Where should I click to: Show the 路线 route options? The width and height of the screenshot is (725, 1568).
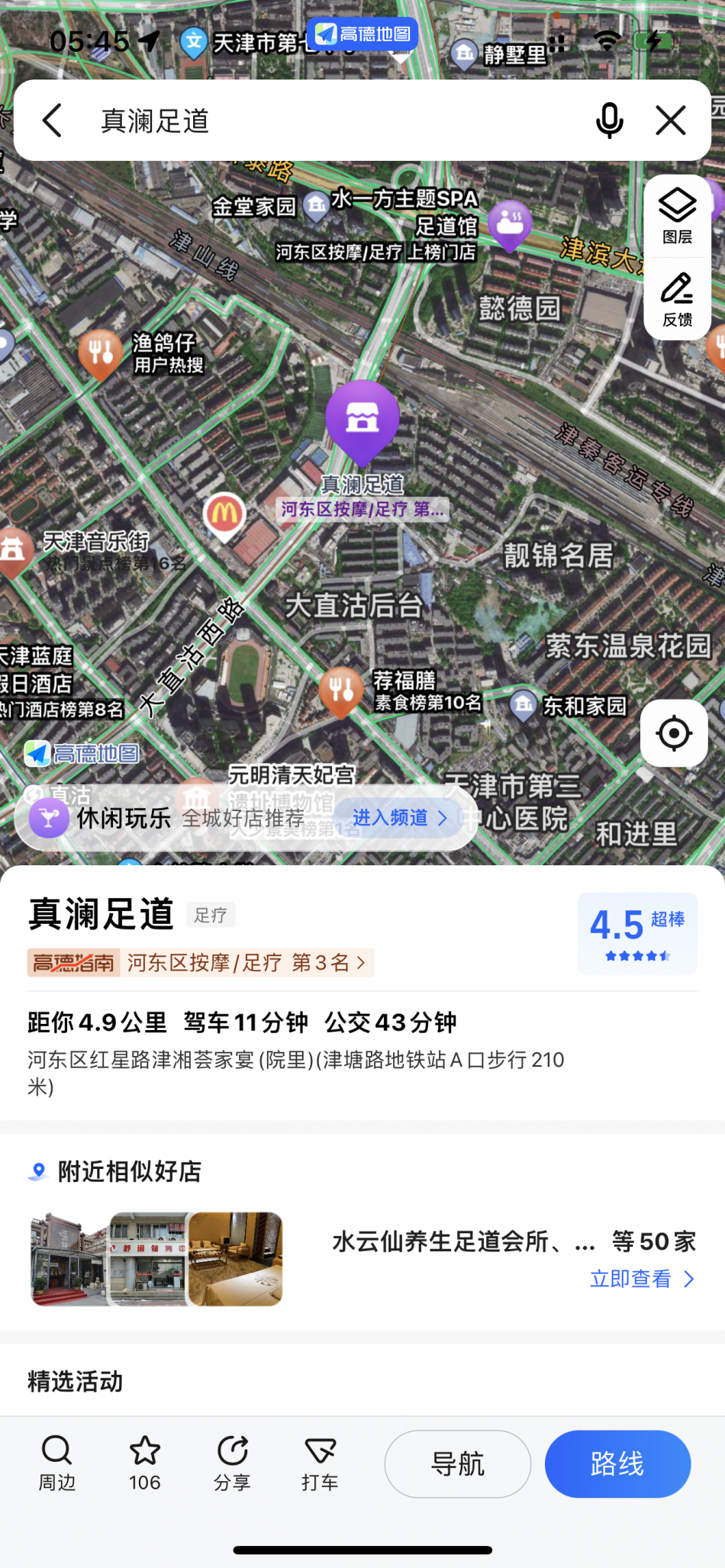pyautogui.click(x=617, y=1463)
